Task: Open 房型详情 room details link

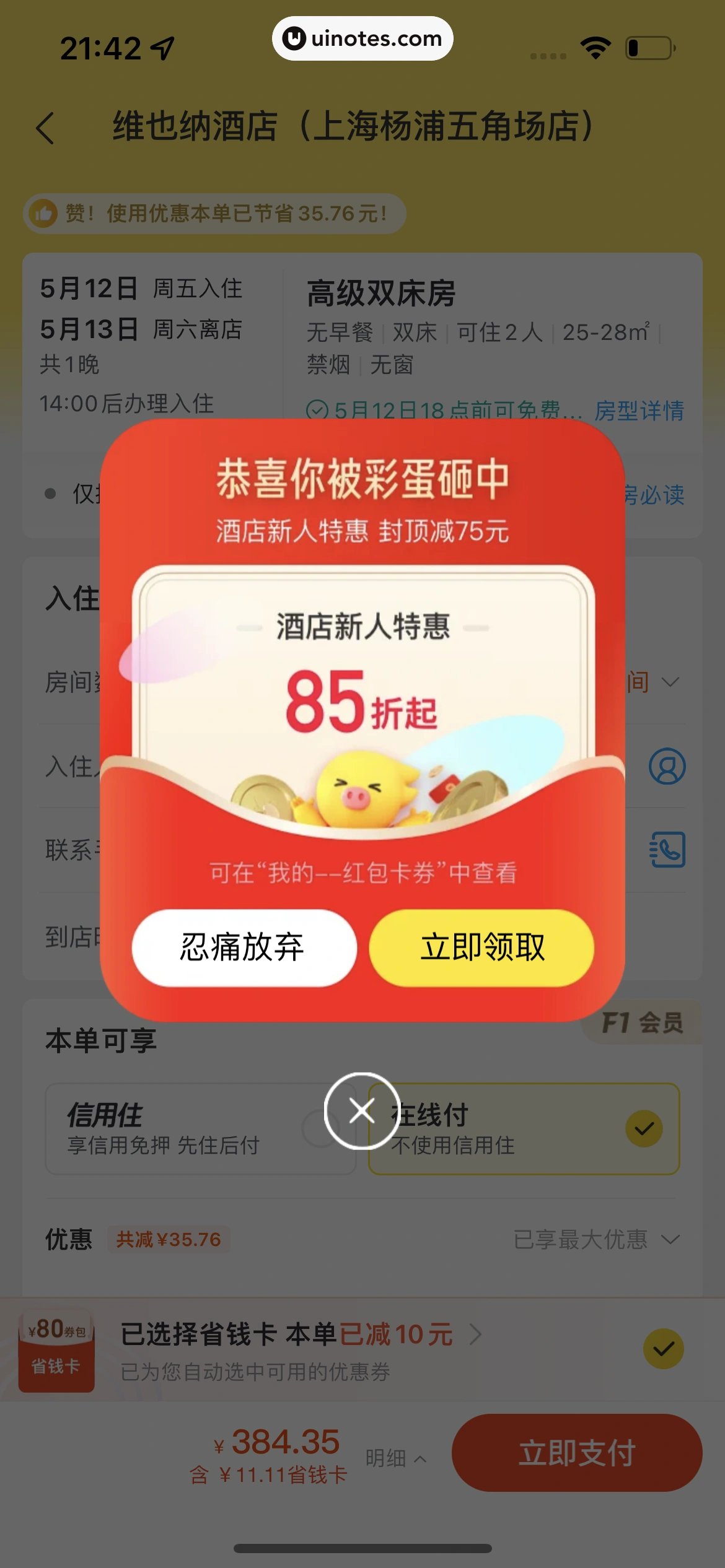Action: click(x=639, y=411)
